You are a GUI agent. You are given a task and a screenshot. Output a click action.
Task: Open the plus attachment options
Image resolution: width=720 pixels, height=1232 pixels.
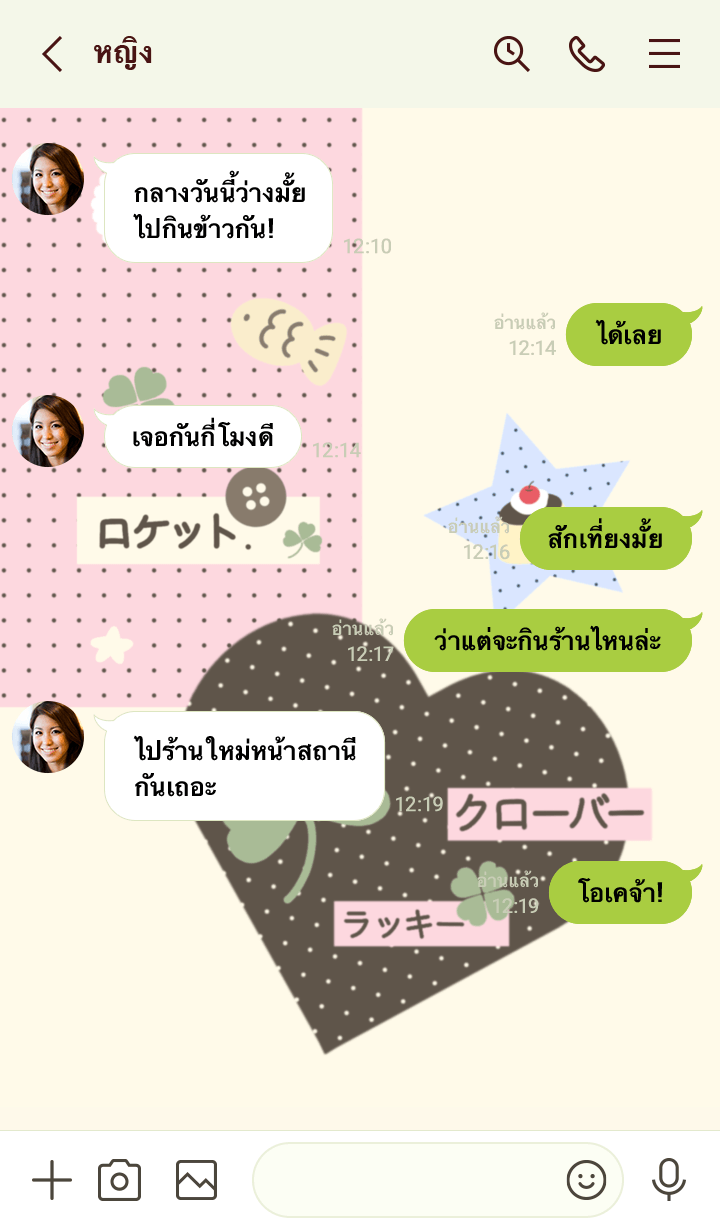pyautogui.click(x=52, y=1181)
